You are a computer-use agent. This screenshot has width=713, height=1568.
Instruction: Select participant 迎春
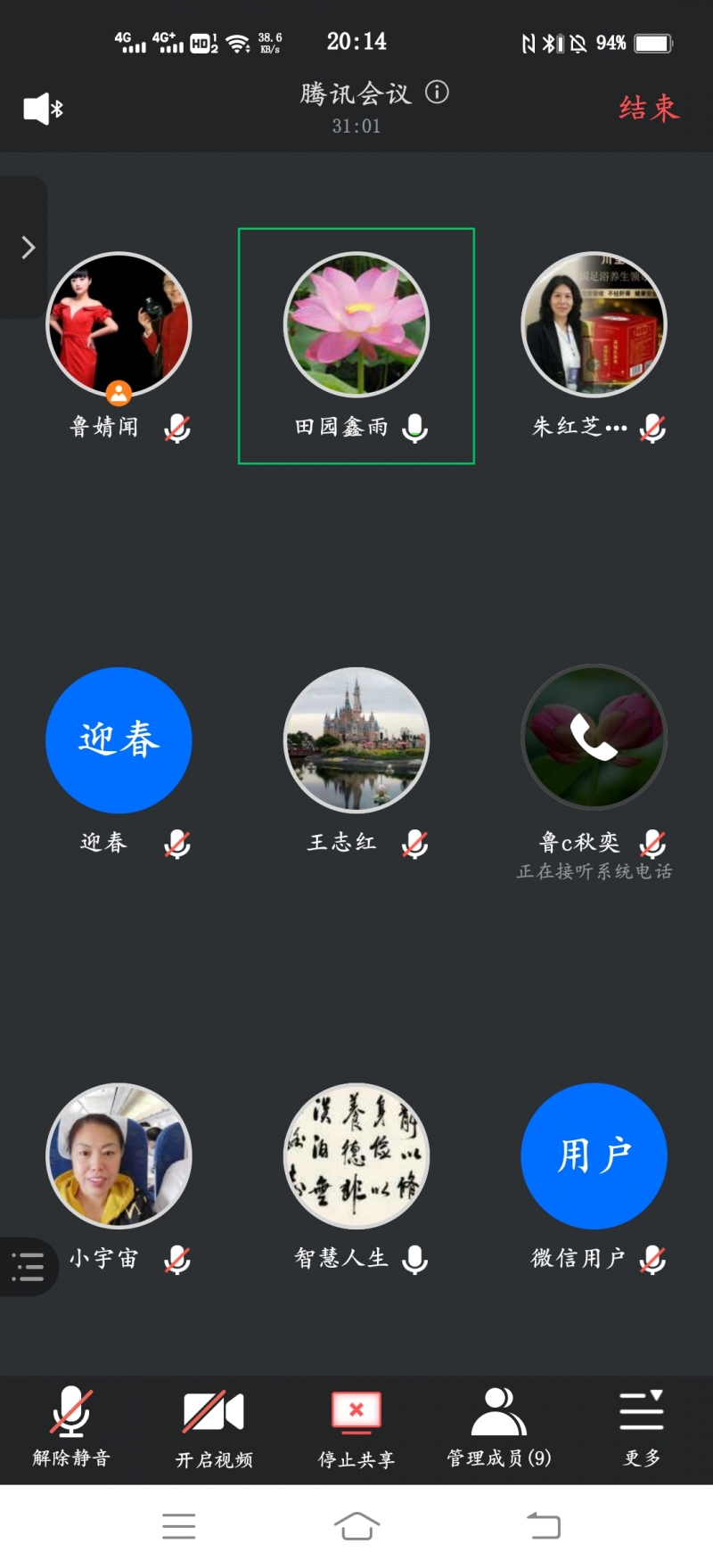(x=119, y=740)
